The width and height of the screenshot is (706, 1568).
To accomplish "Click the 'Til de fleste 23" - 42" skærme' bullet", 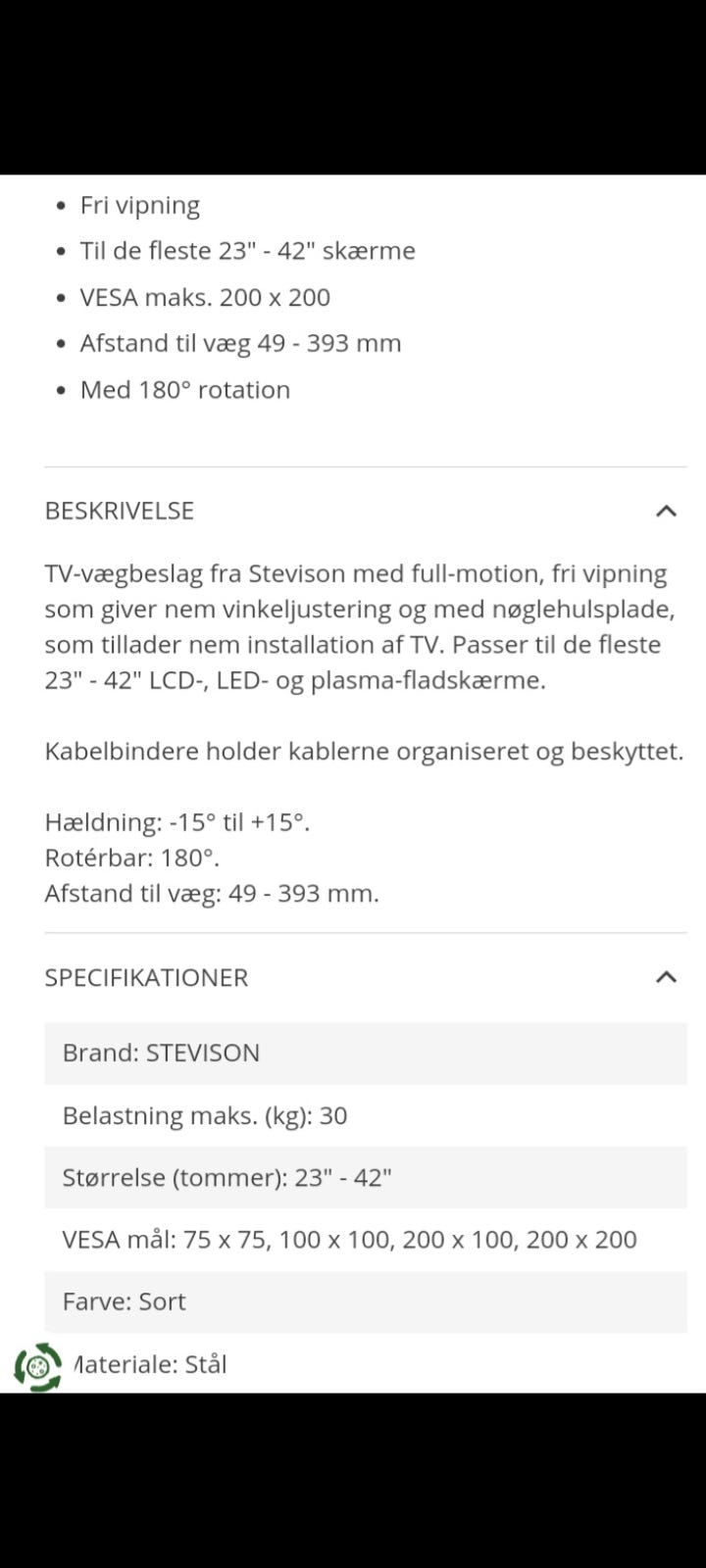I will 247,251.
